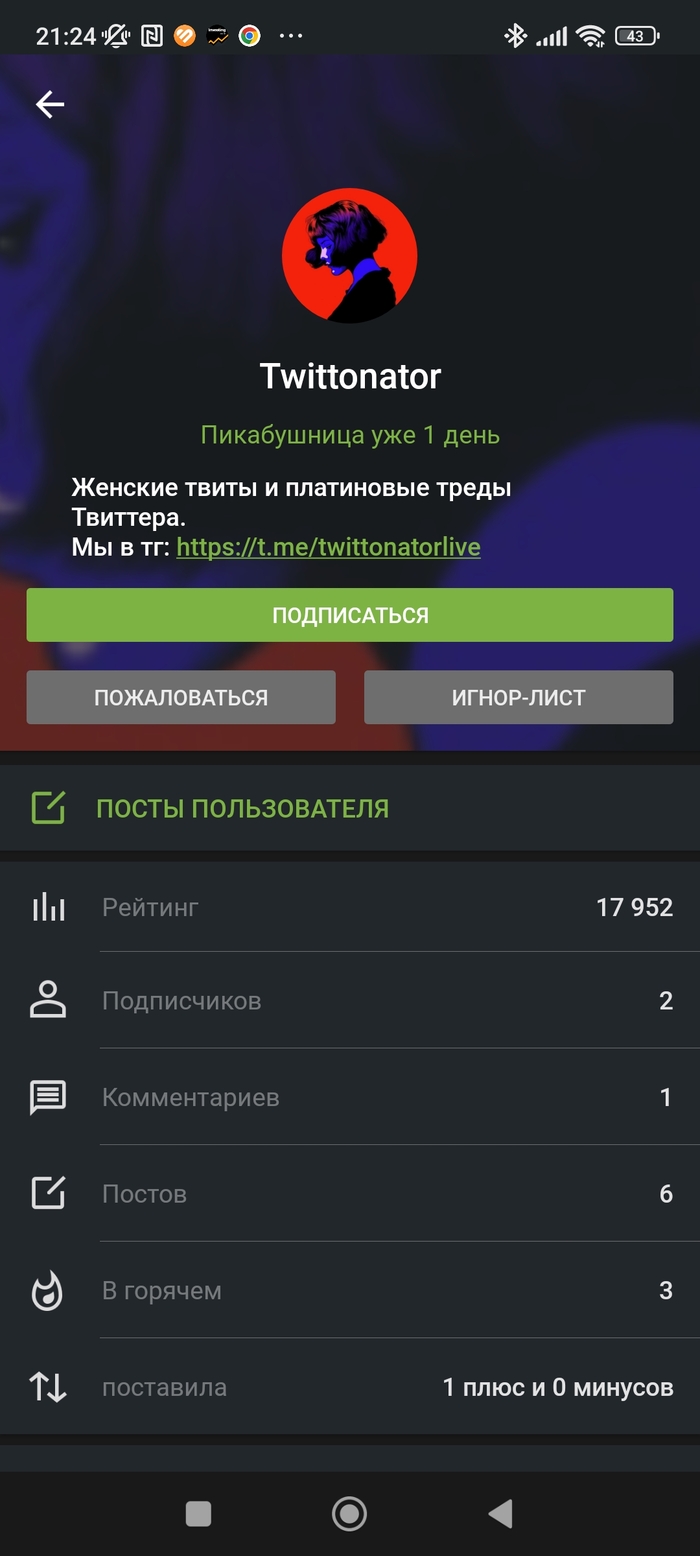Open recent apps with the square button
This screenshot has width=700, height=1556.
tap(198, 1514)
